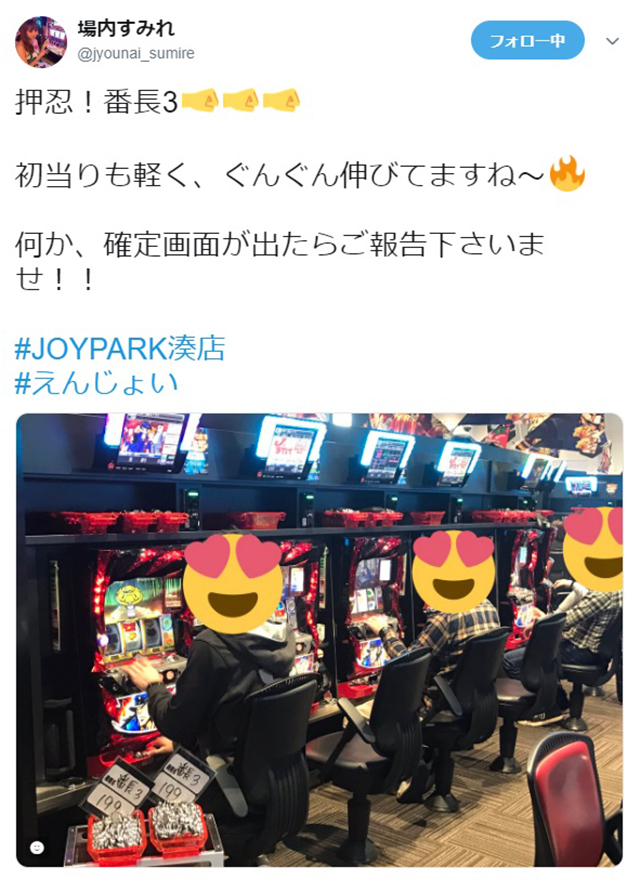Expand the tweet options chevron
Viewport: 640px width, 880px height.
pos(613,41)
